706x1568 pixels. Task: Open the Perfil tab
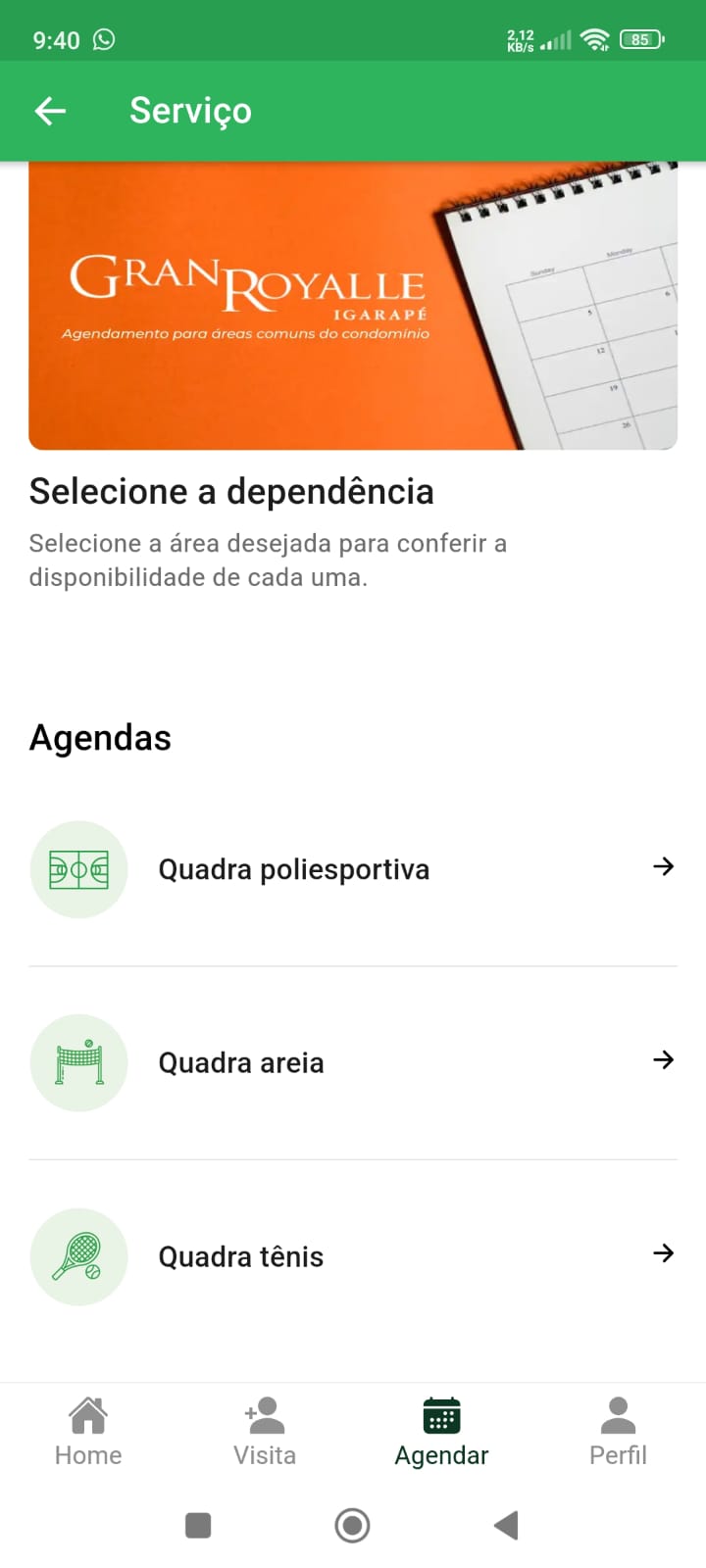618,1432
